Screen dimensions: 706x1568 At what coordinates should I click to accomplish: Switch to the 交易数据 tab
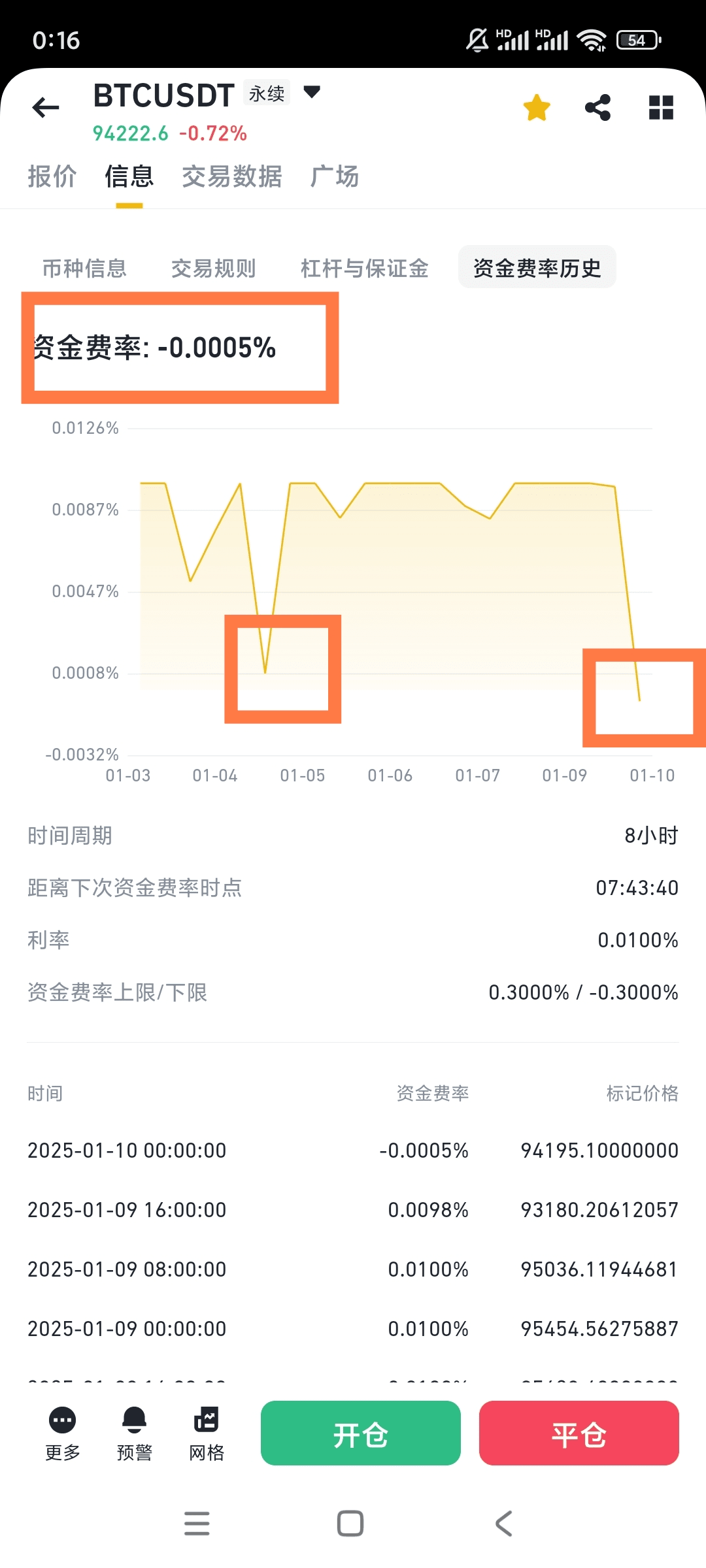point(232,176)
